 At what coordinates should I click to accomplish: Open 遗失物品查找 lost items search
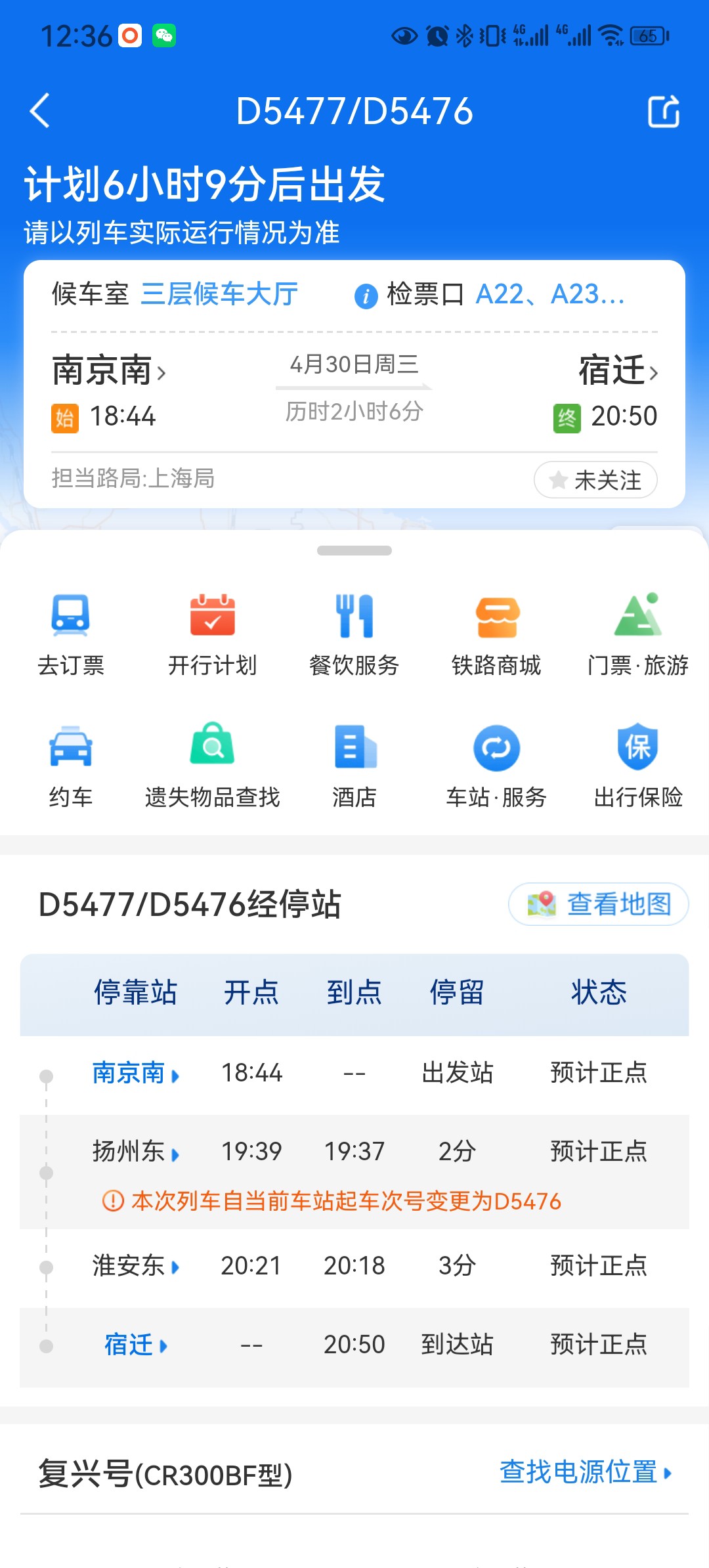[x=213, y=766]
